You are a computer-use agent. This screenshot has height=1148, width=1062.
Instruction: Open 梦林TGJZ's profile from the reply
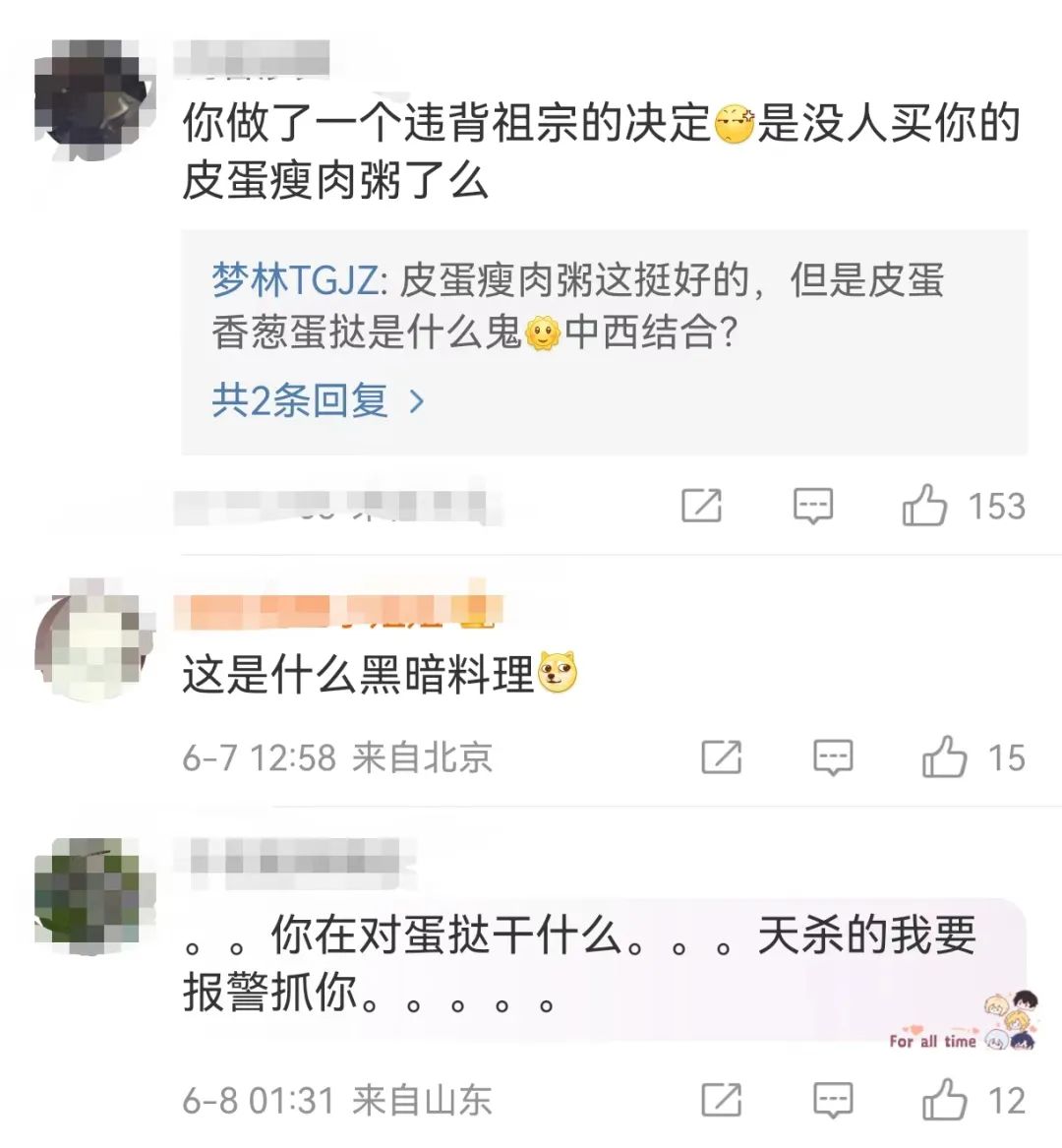click(294, 281)
